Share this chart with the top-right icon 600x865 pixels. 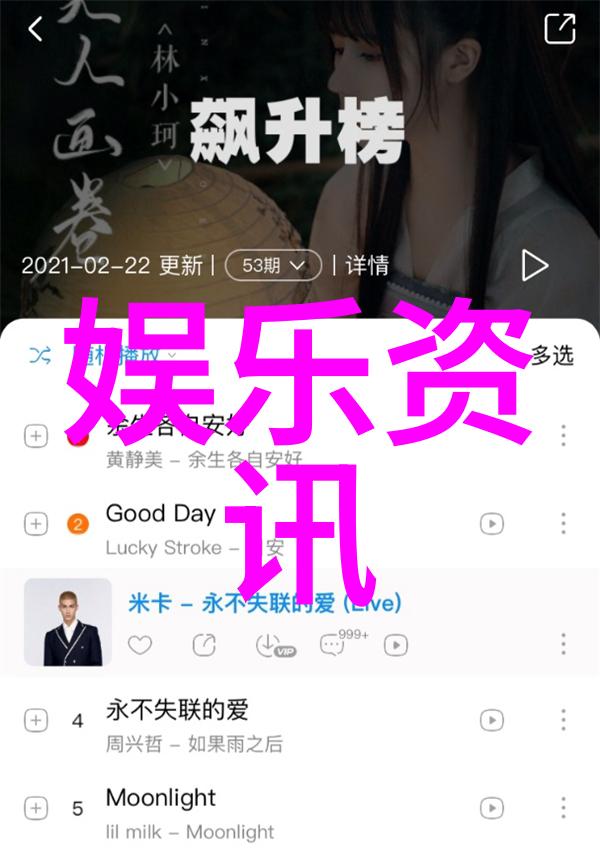point(559,29)
